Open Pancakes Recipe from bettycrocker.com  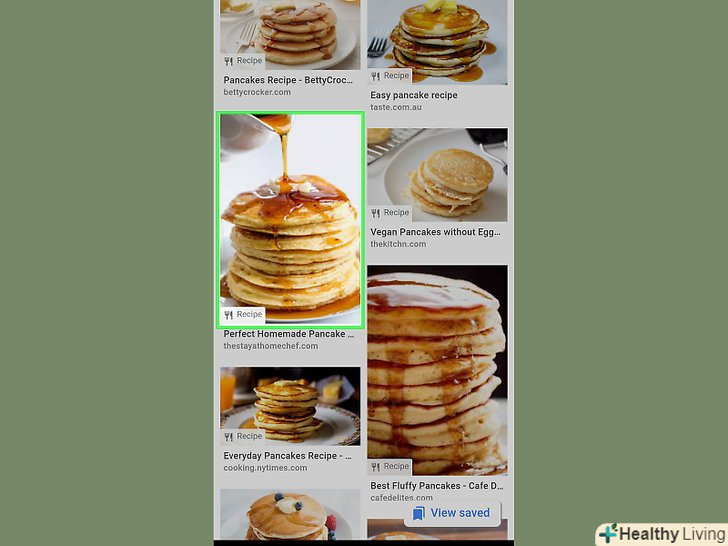pos(290,79)
